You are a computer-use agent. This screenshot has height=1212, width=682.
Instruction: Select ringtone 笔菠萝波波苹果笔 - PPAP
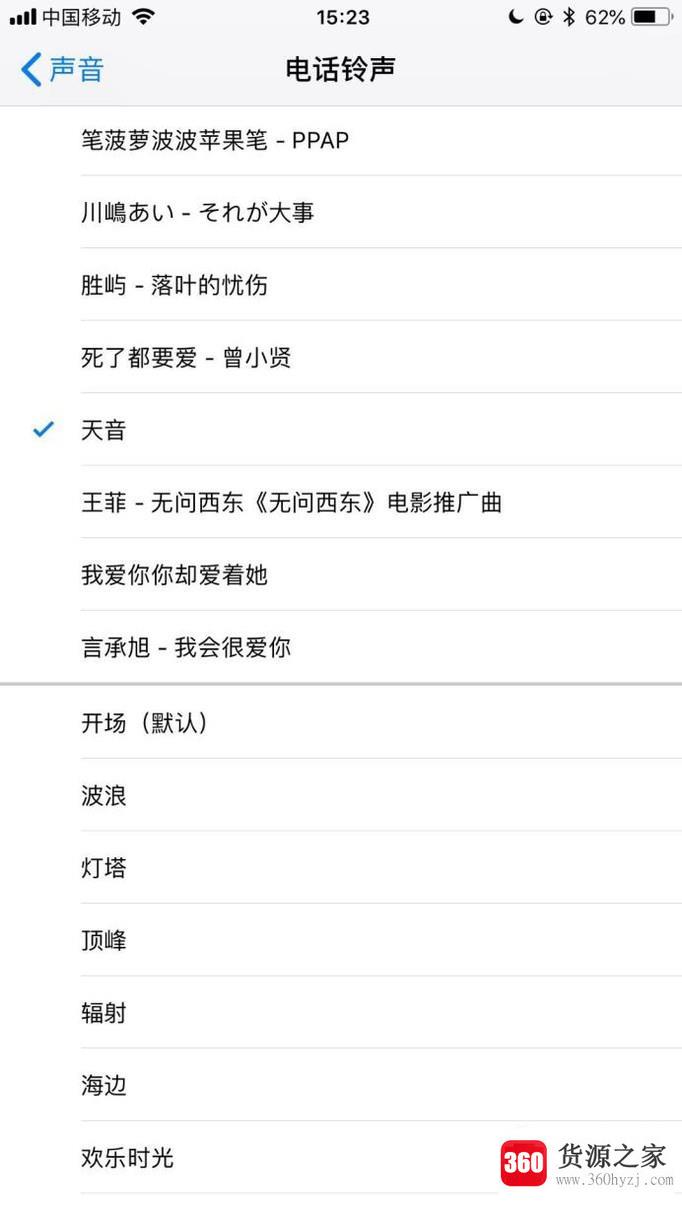pos(215,140)
